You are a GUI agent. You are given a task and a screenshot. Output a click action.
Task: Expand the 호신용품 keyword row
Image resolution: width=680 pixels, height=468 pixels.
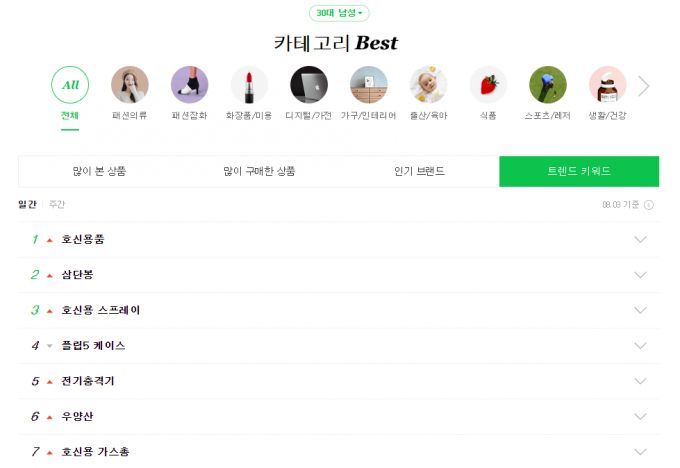click(641, 240)
